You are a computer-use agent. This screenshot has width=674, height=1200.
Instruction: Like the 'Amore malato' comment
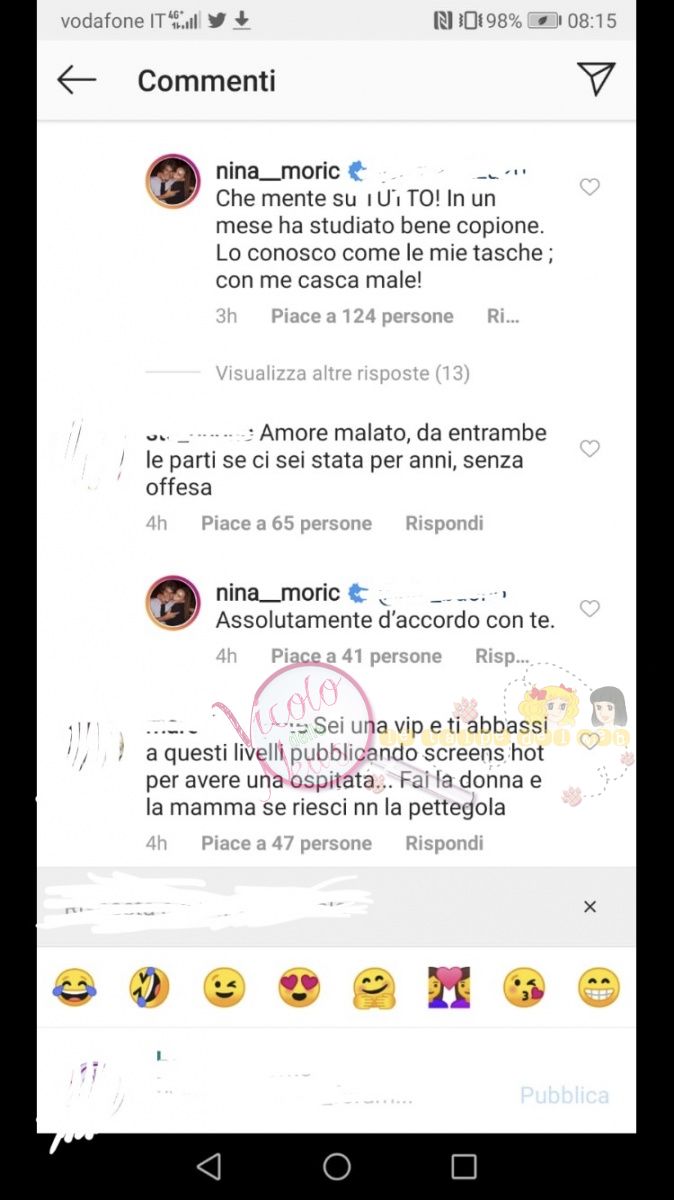[590, 449]
